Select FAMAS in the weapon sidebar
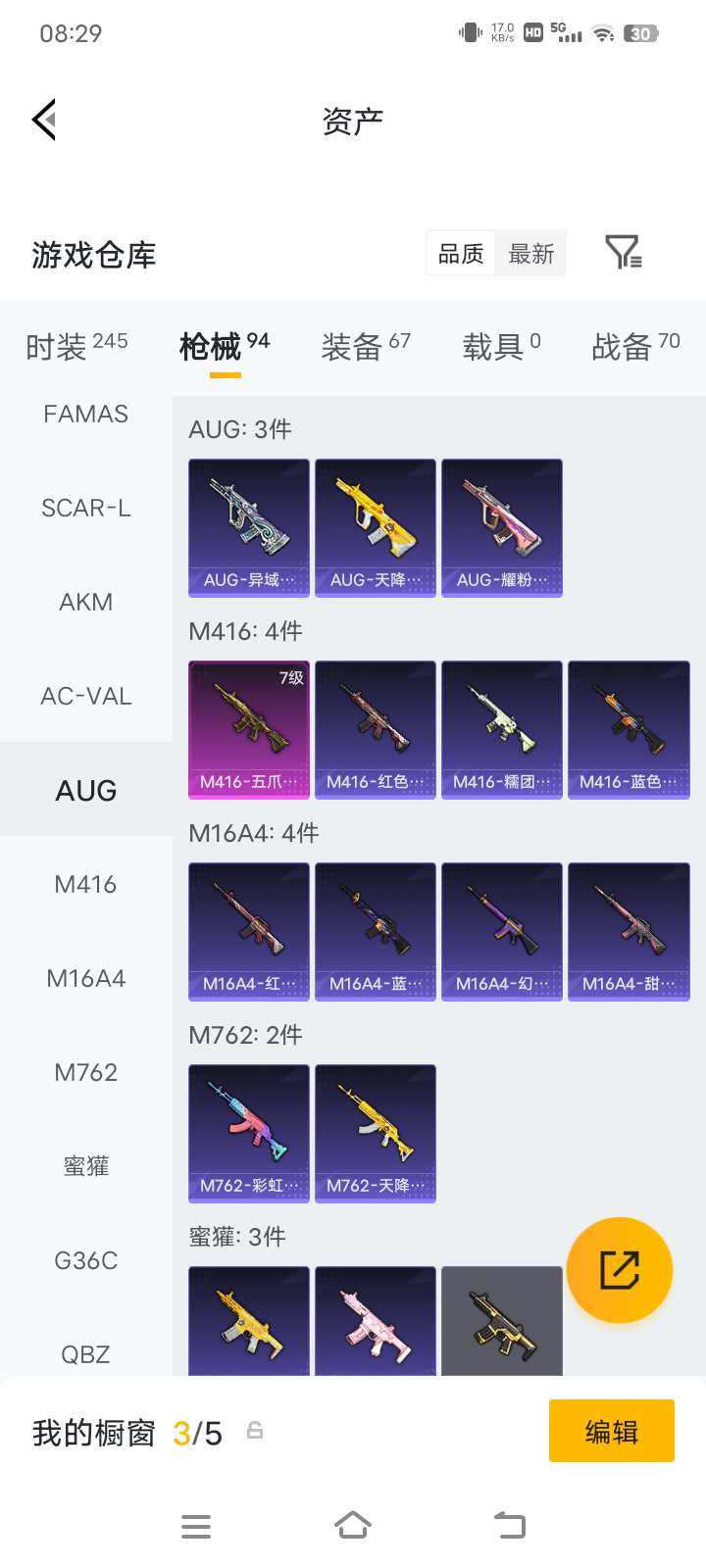 tap(85, 414)
